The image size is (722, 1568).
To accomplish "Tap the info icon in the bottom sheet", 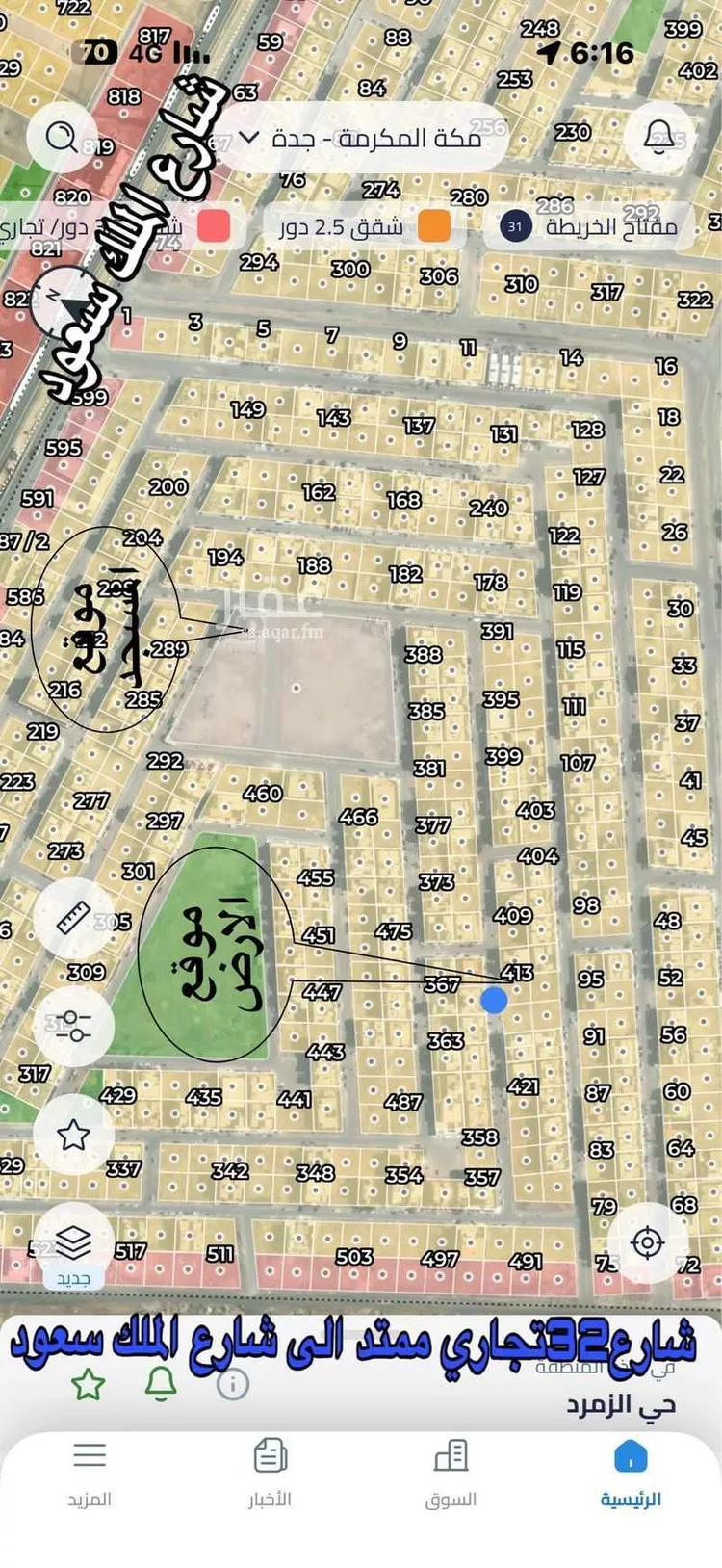I will pos(233,1385).
